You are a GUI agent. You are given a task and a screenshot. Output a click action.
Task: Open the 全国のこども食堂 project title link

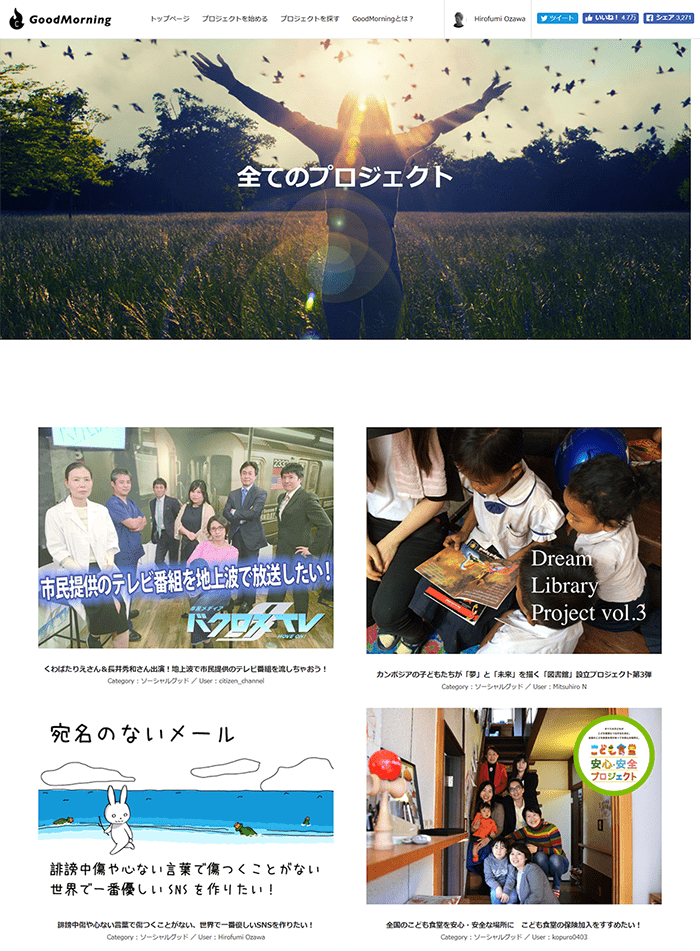point(513,925)
